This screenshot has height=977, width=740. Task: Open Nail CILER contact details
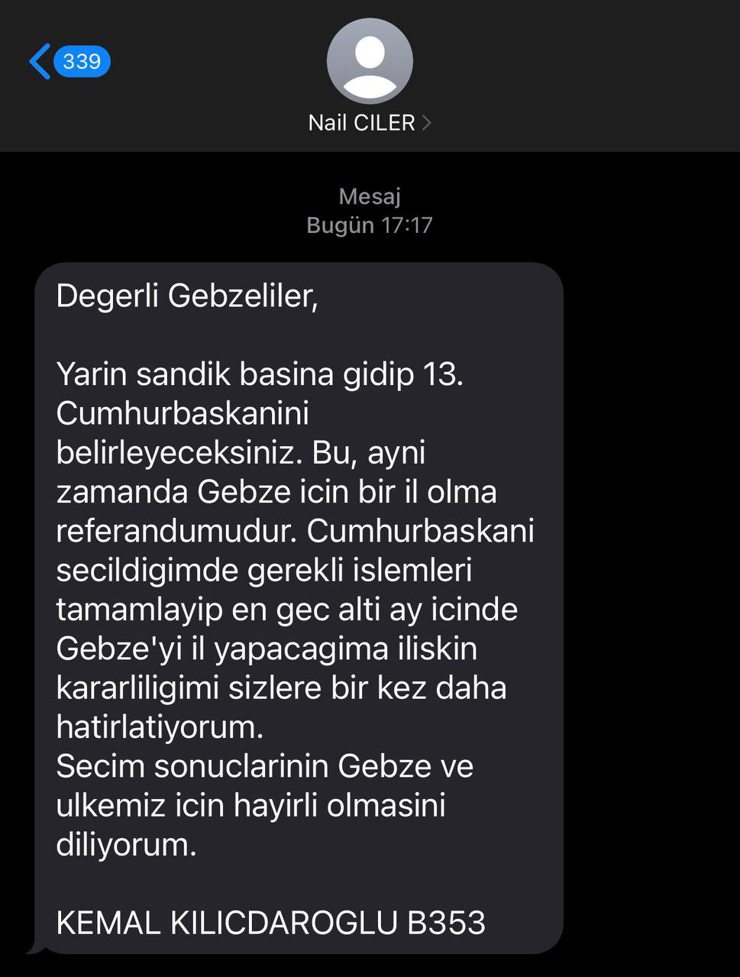tap(369, 122)
